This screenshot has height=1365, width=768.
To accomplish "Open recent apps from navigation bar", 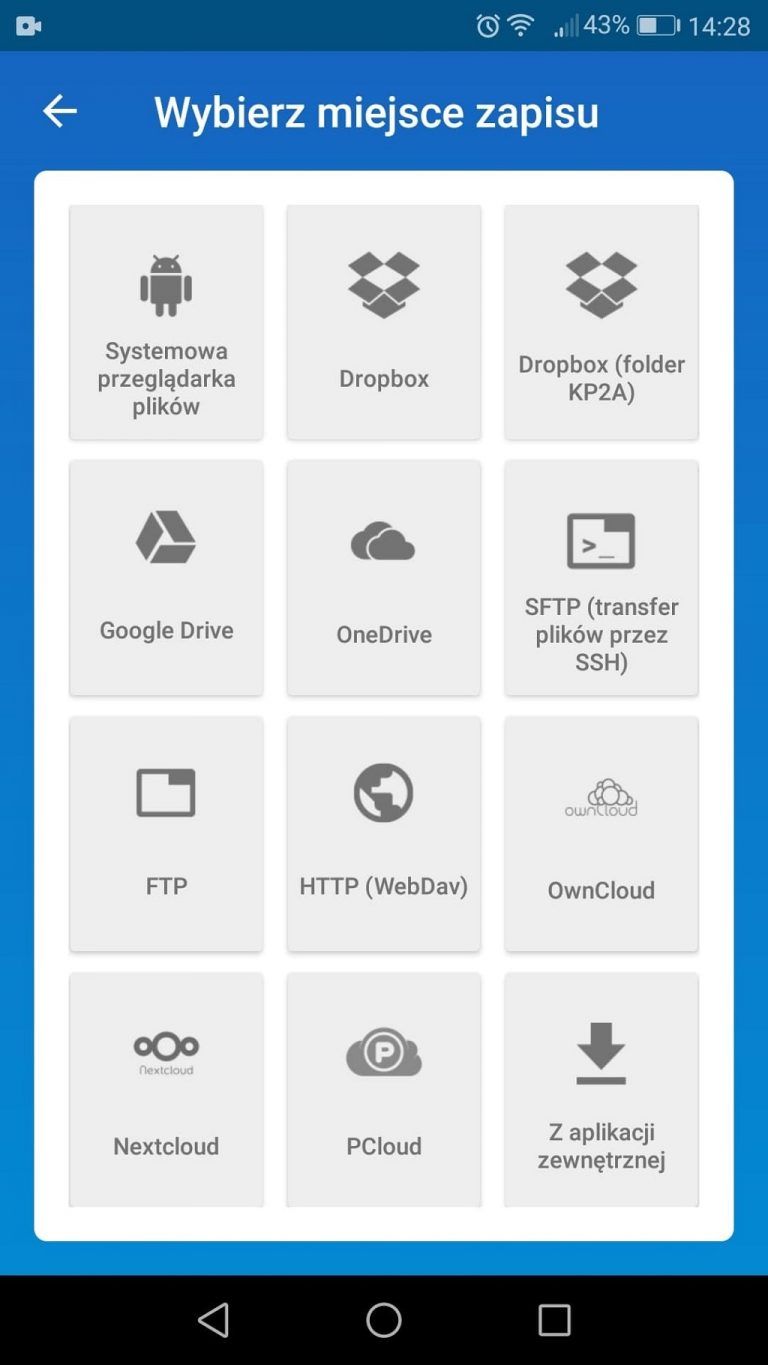I will 554,1320.
